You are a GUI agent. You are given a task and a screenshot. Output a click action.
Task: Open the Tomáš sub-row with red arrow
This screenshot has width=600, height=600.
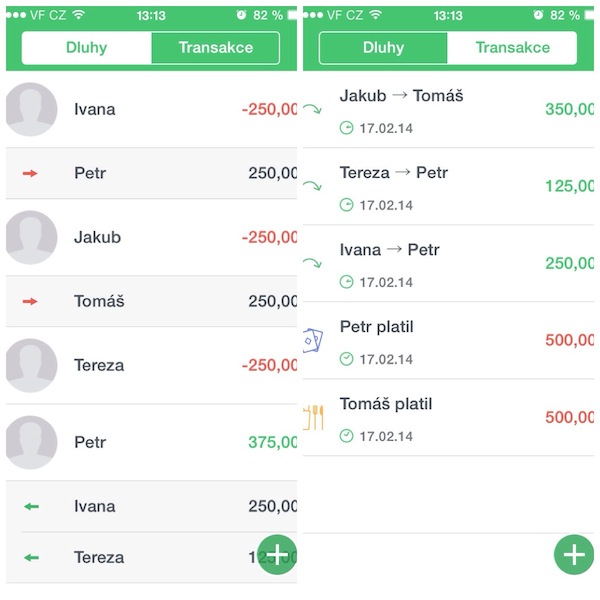[150, 301]
